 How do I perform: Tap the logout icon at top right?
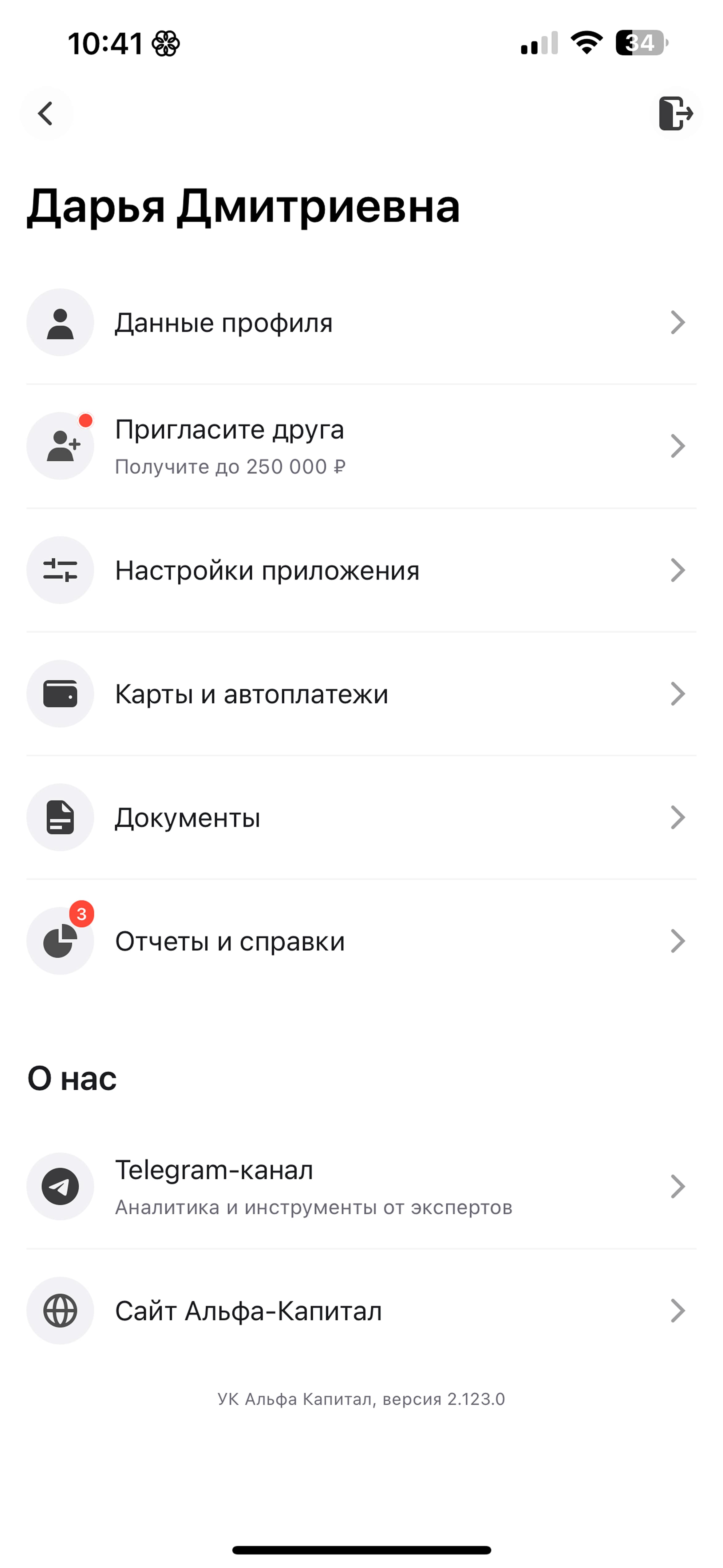(676, 113)
